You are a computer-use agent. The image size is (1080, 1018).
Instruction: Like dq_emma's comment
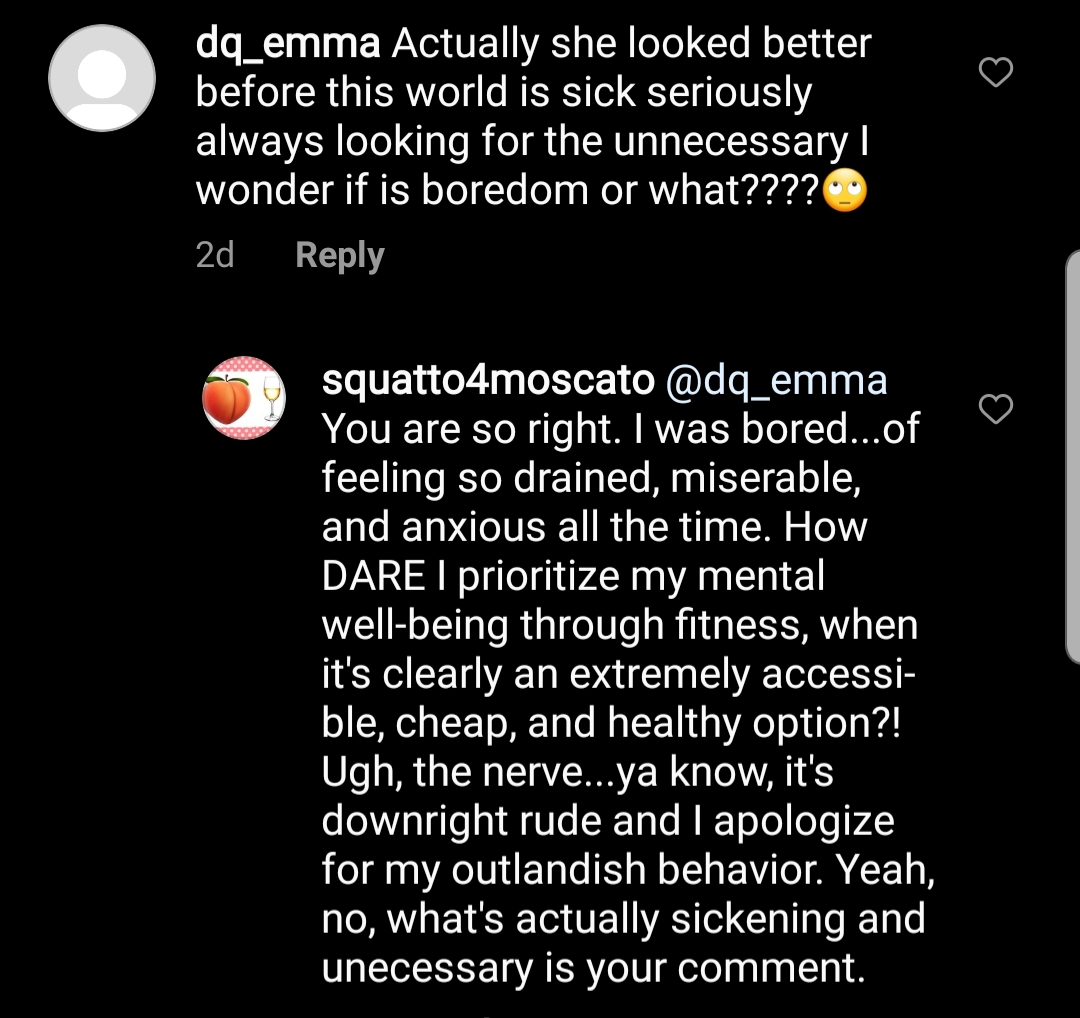click(x=996, y=72)
